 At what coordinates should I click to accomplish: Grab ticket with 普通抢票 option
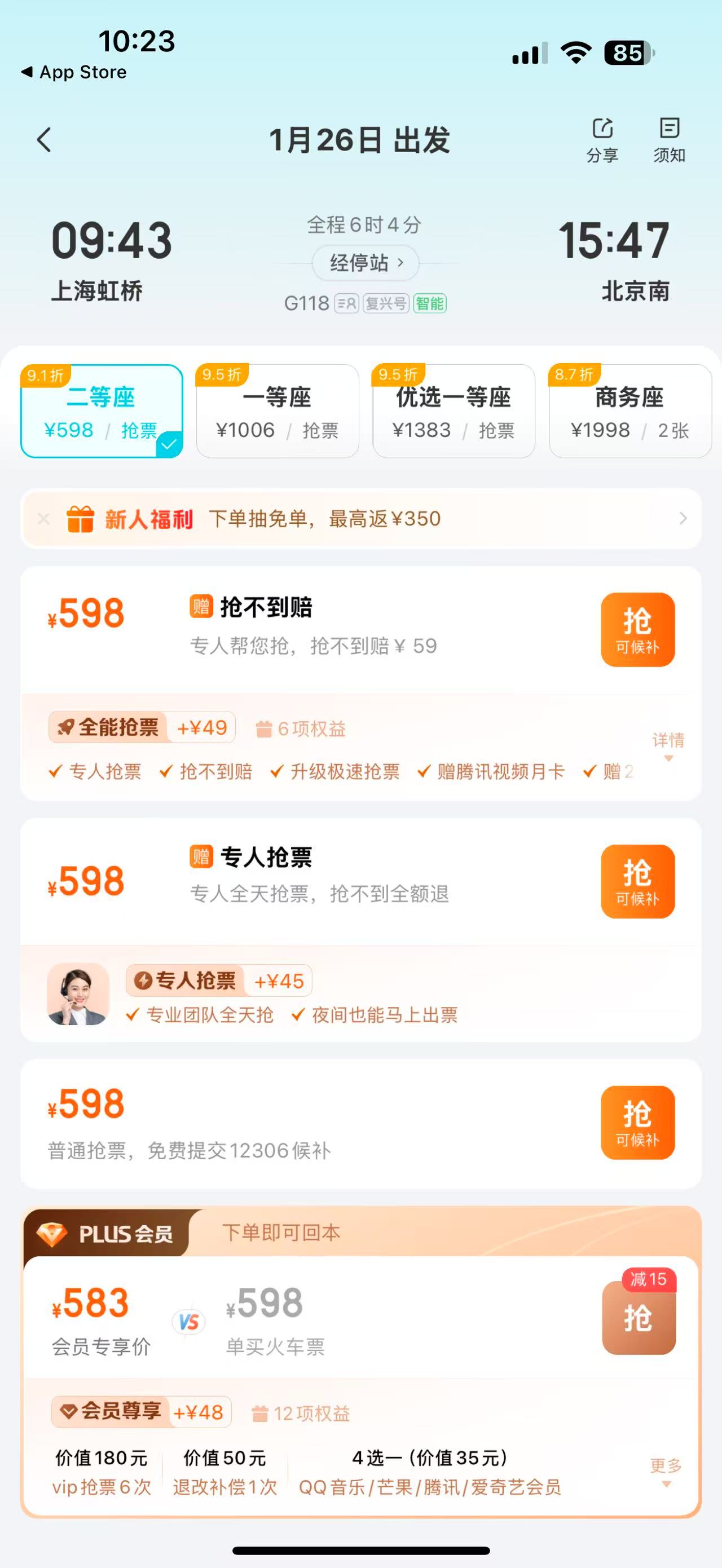[637, 1123]
